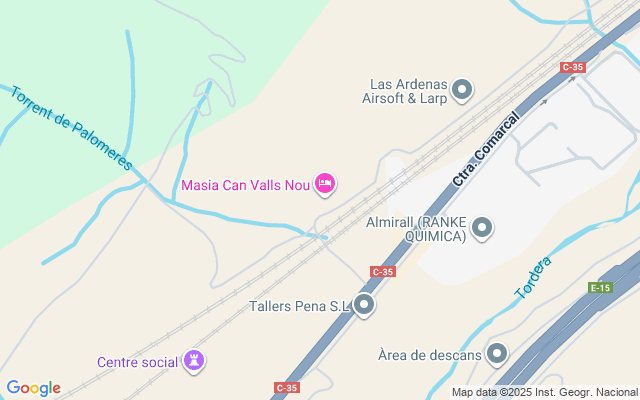View the Tallers Pena S.L. marker details
This screenshot has width=640, height=400.
(364, 305)
